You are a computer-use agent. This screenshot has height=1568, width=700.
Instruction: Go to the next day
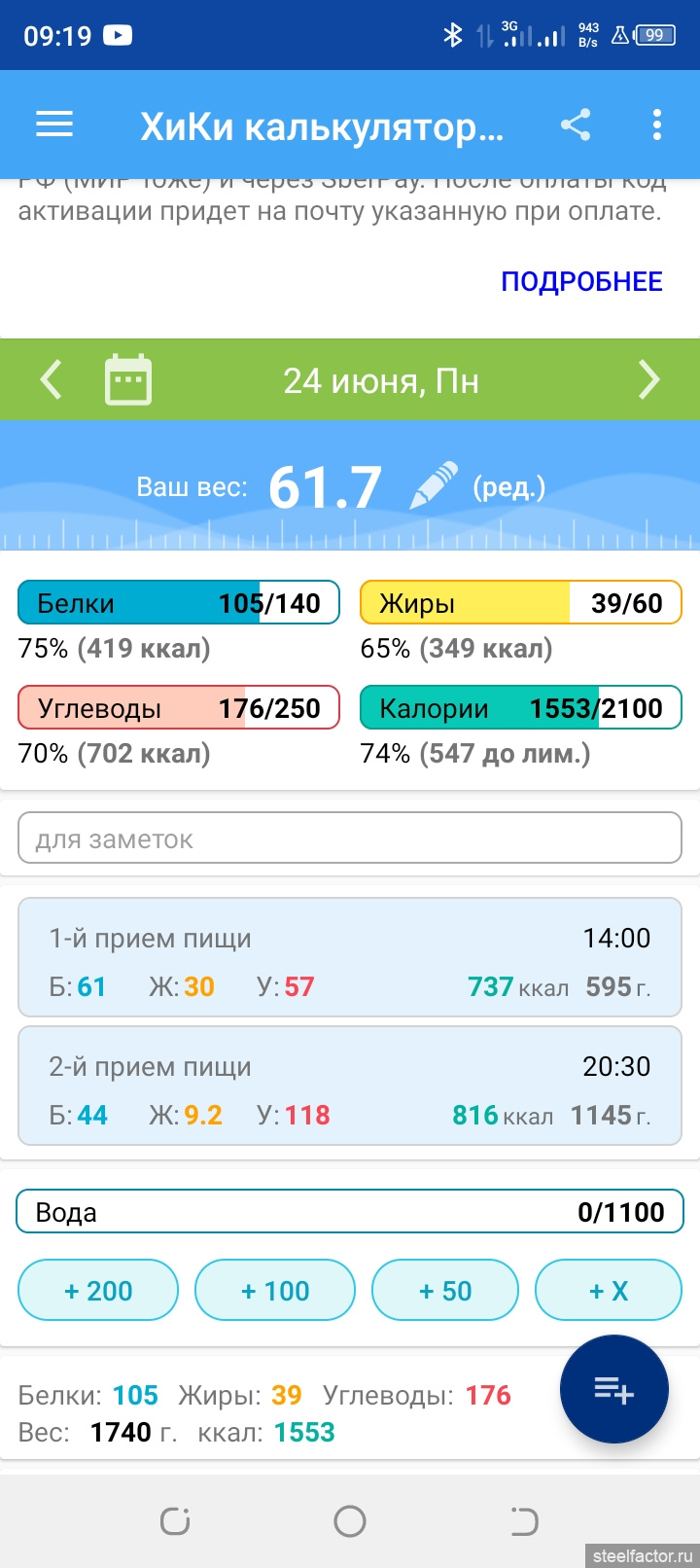point(648,379)
